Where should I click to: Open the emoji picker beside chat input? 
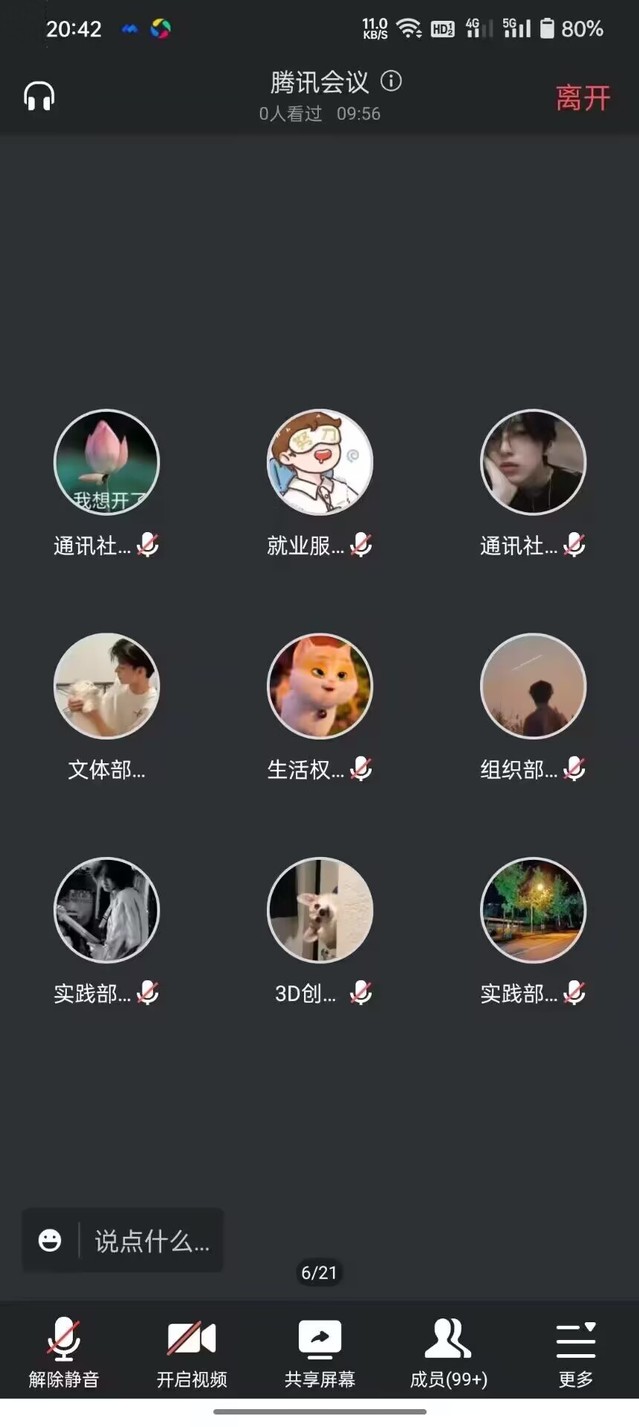click(50, 1241)
